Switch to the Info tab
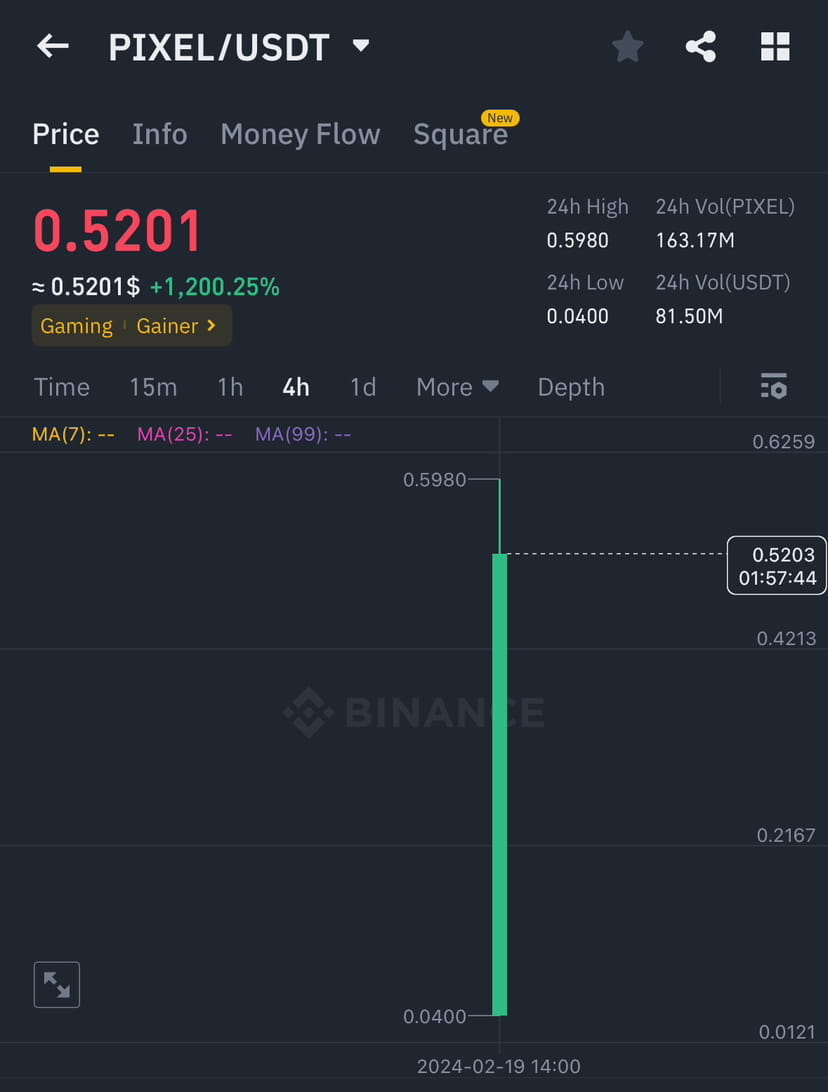The image size is (828, 1092). [160, 134]
